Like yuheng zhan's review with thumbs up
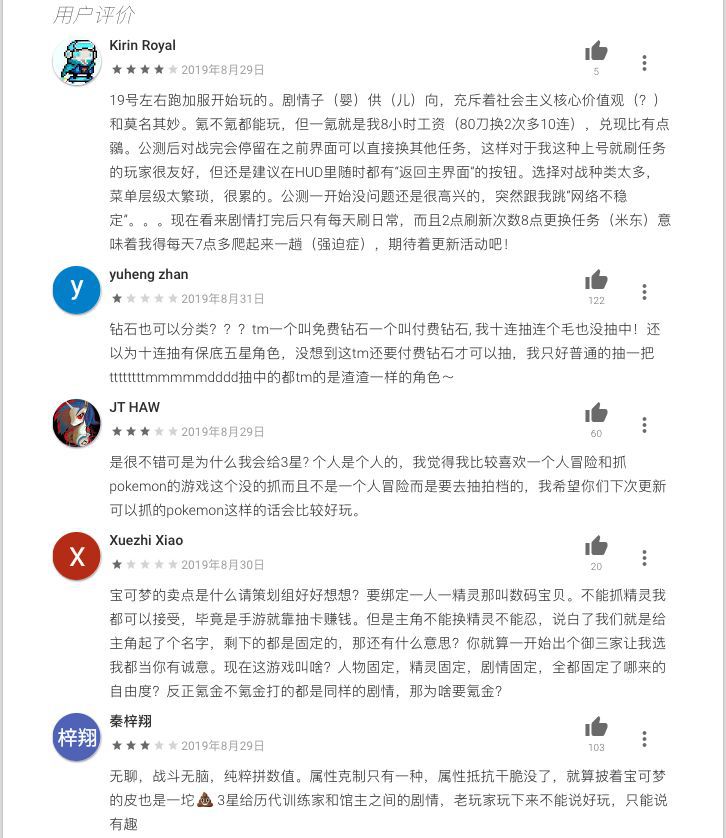726x838 pixels. point(596,280)
